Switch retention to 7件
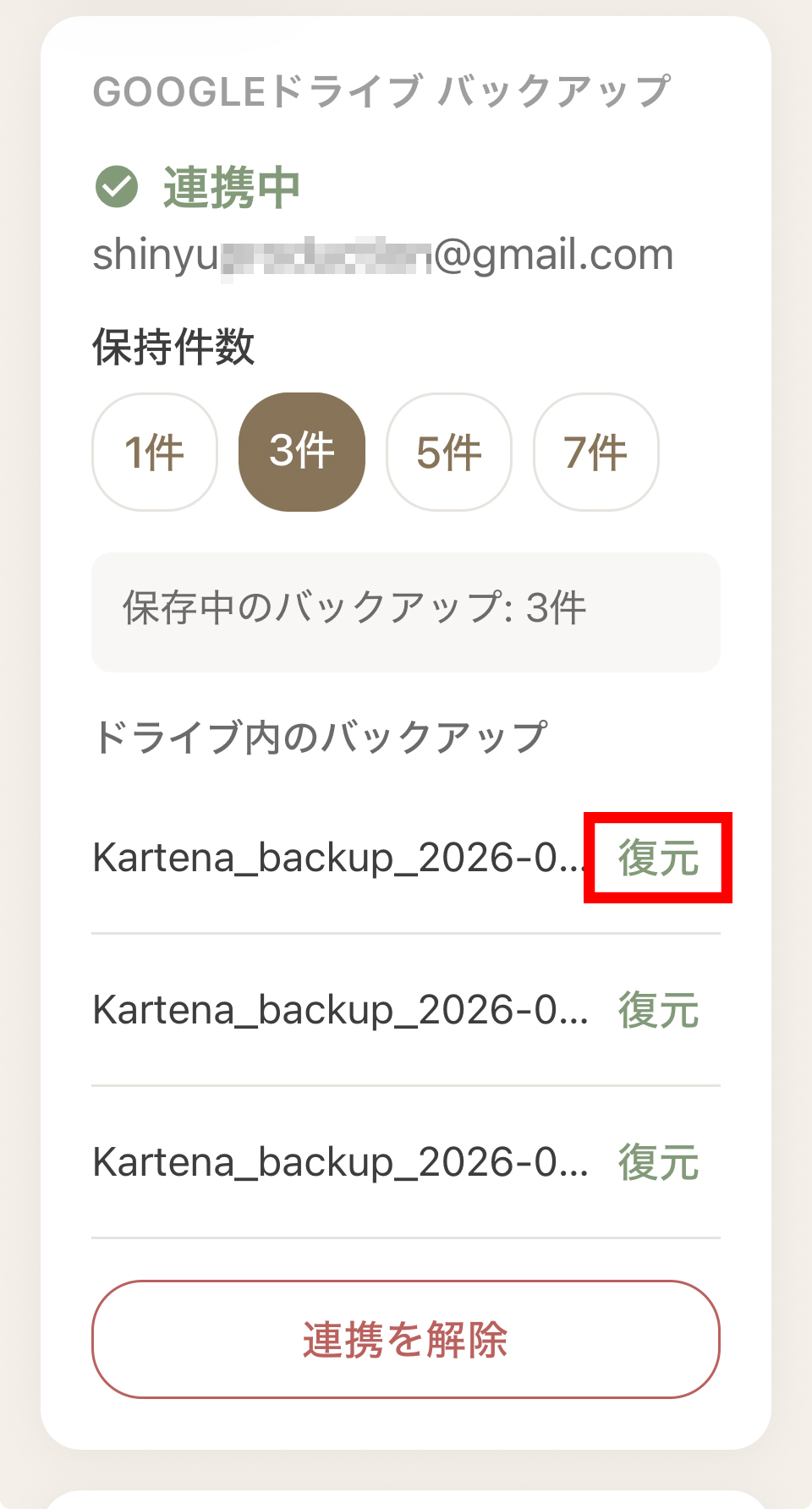Screen dimensions: 812x1509 click(x=595, y=452)
